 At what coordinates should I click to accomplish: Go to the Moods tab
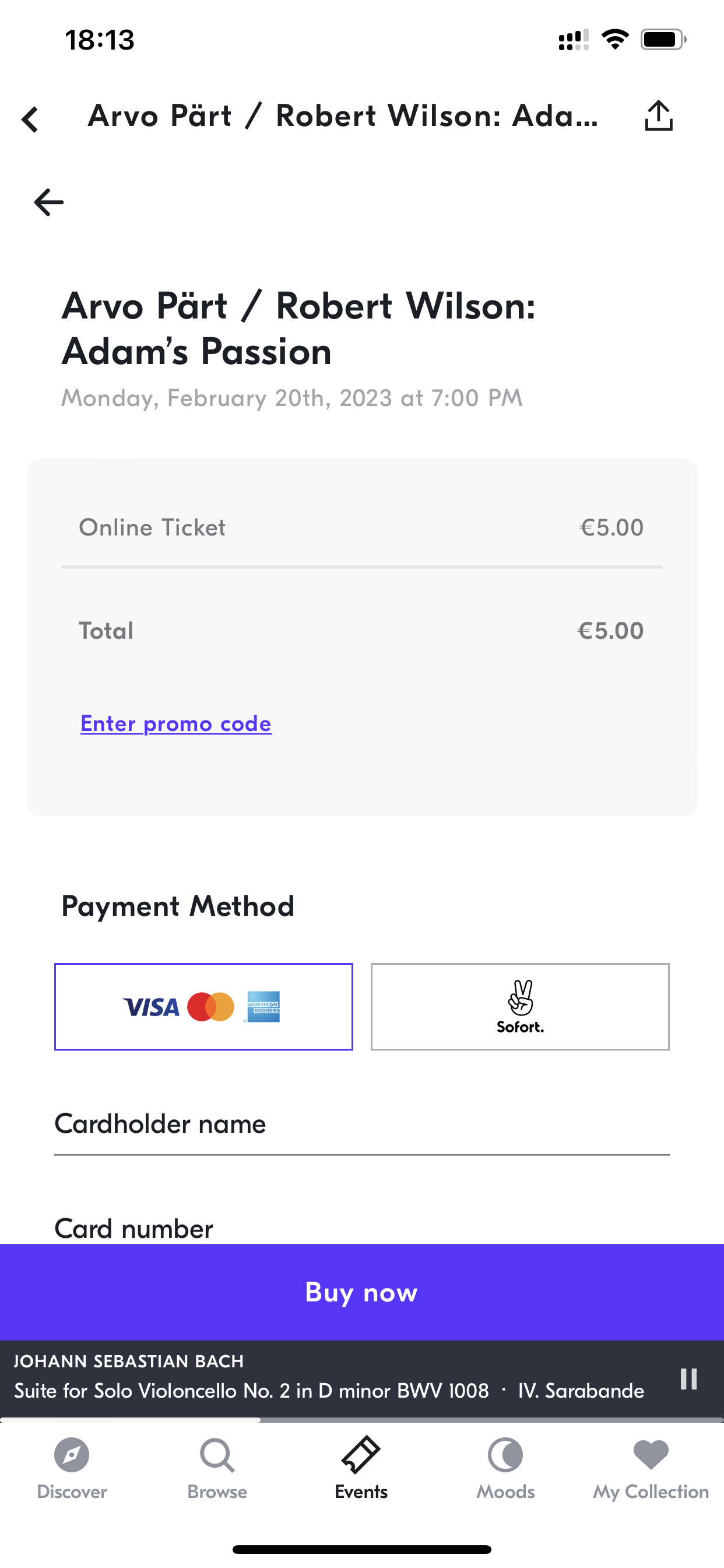(x=505, y=1469)
